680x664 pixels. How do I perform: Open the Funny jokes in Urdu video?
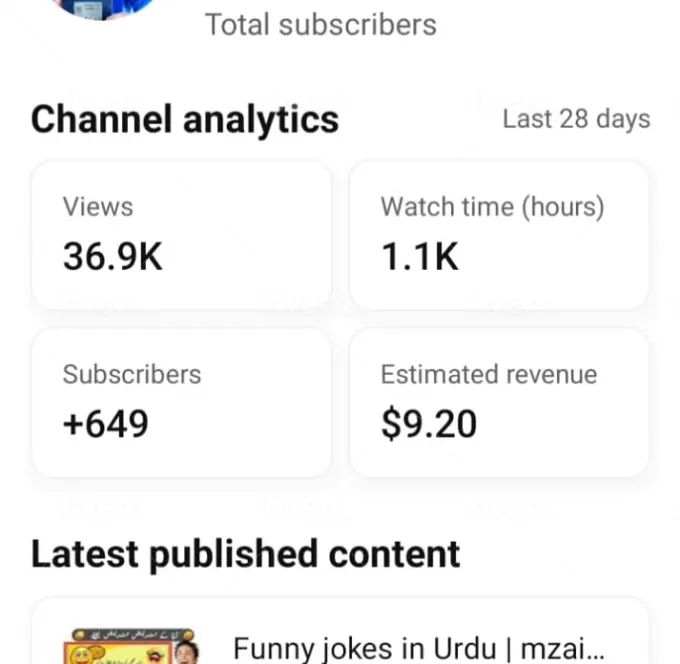[x=419, y=647]
